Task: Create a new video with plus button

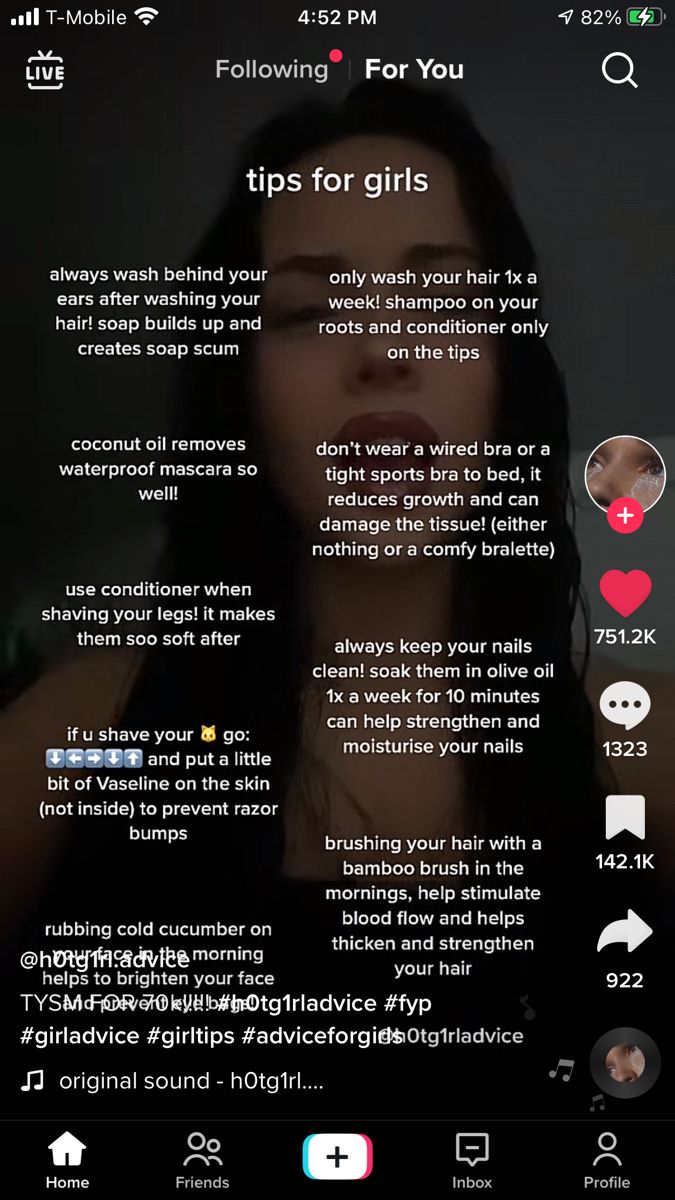Action: click(337, 1157)
